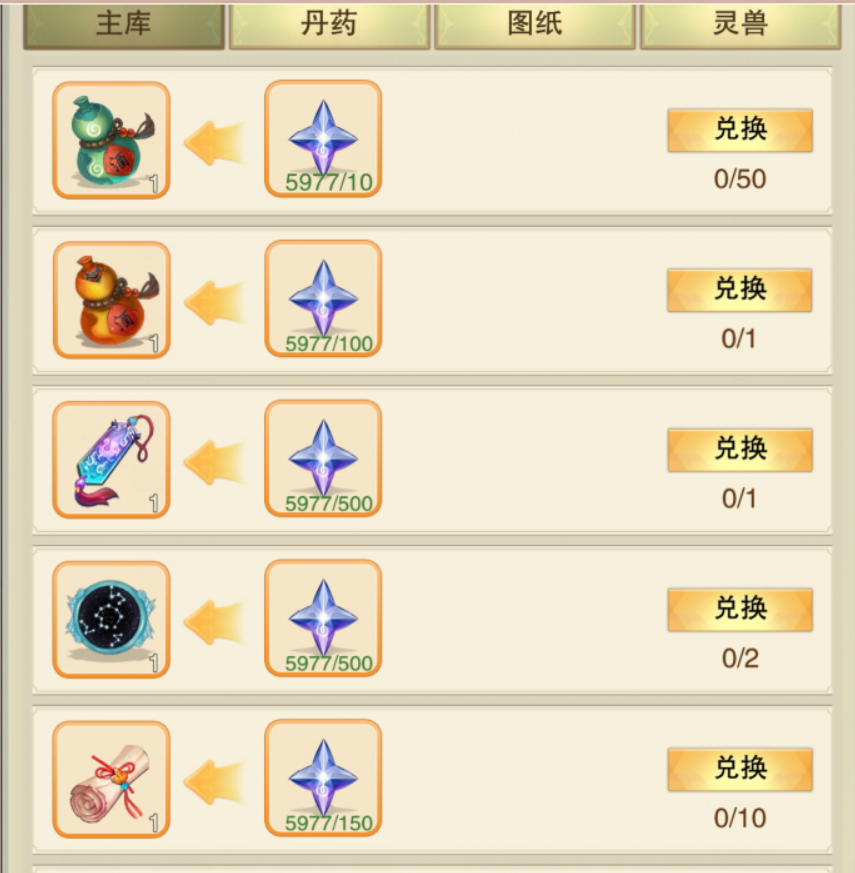This screenshot has height=873, width=855.
Task: Switch to the 主库 tab
Action: point(124,26)
